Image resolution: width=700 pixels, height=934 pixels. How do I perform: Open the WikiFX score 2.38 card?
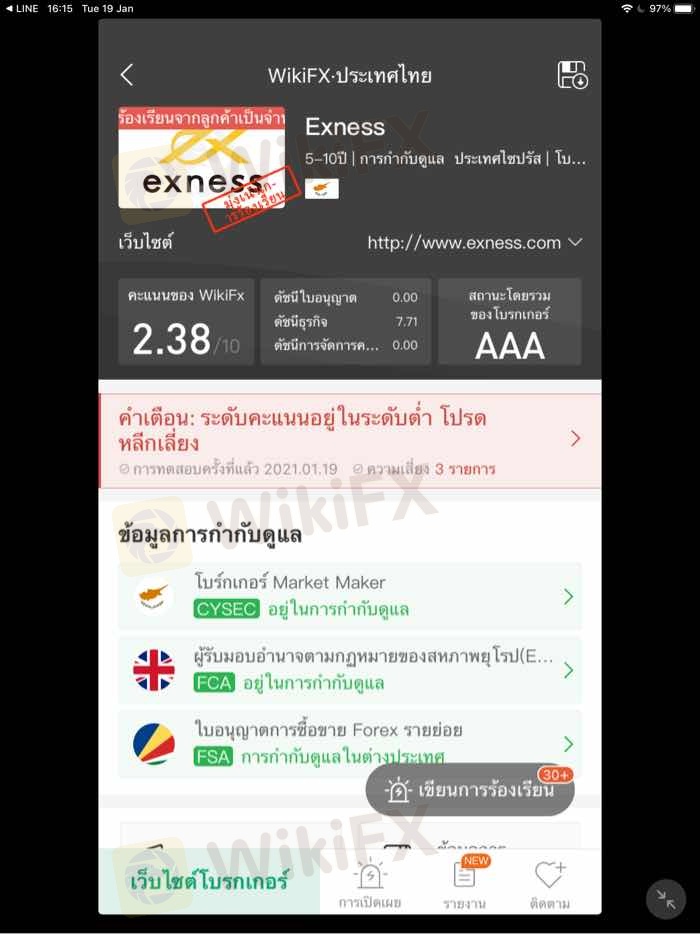pyautogui.click(x=186, y=322)
